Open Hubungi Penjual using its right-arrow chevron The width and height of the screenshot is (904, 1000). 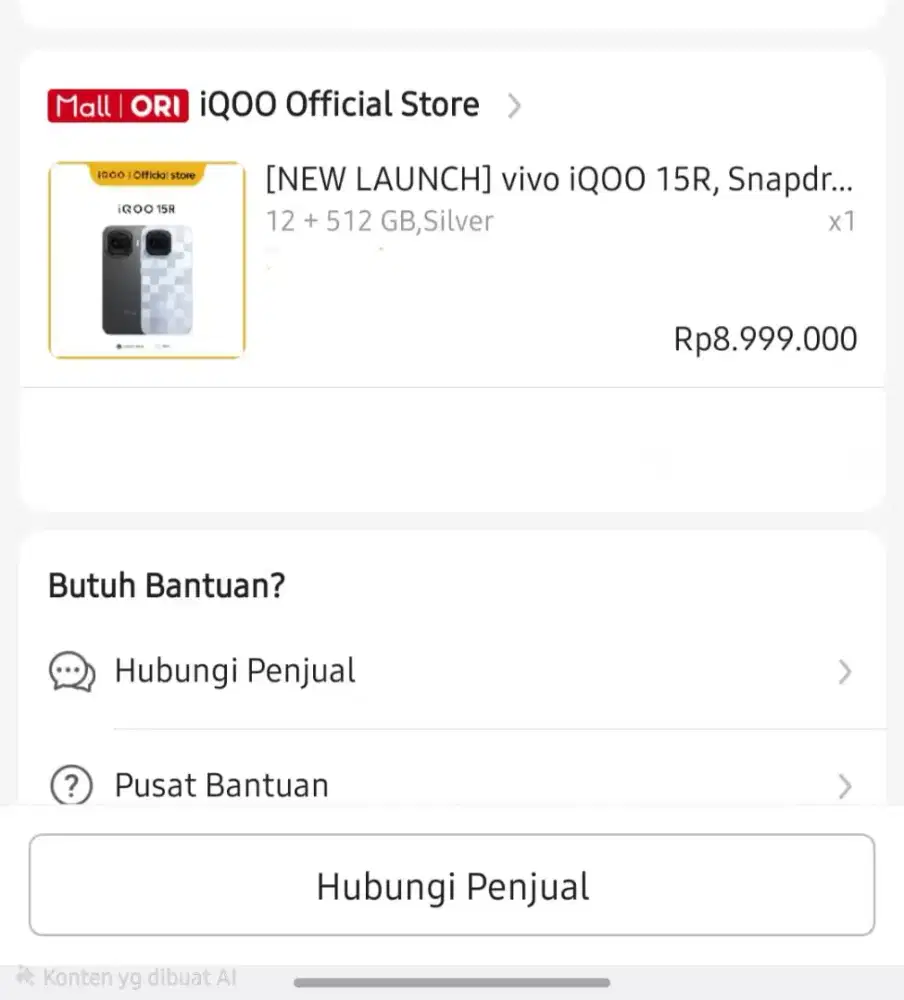[x=845, y=671]
